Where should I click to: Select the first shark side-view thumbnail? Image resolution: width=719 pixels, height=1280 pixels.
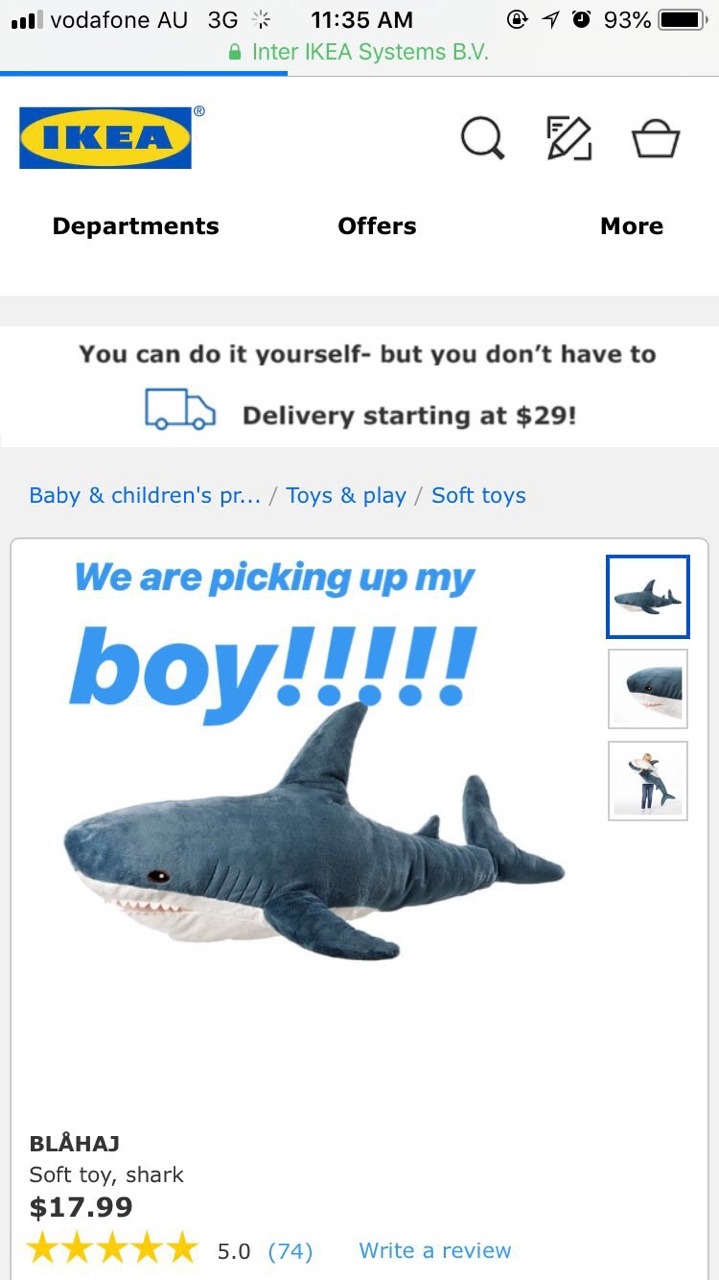(x=647, y=597)
